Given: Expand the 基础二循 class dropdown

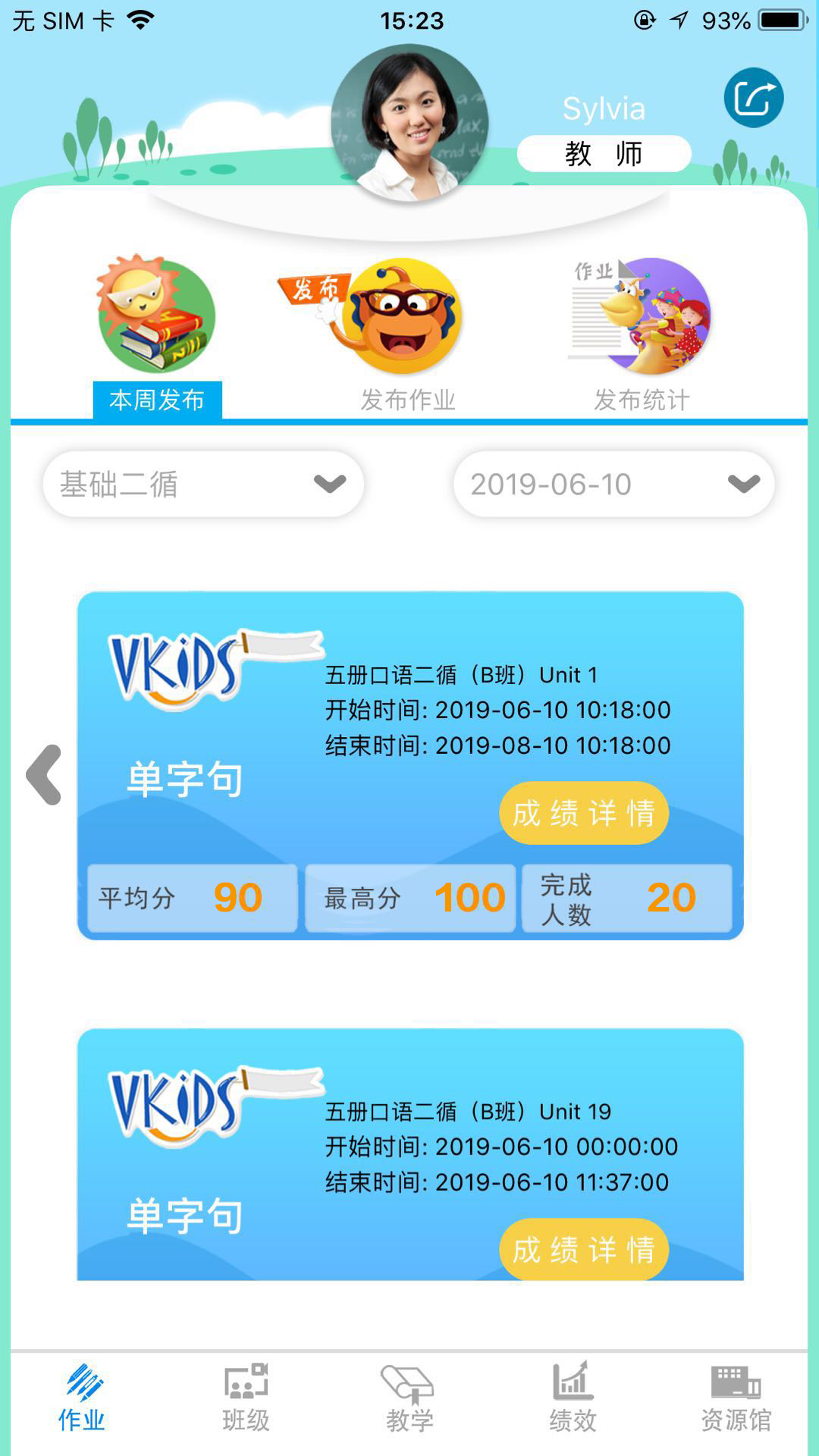Looking at the screenshot, I should click(x=203, y=484).
